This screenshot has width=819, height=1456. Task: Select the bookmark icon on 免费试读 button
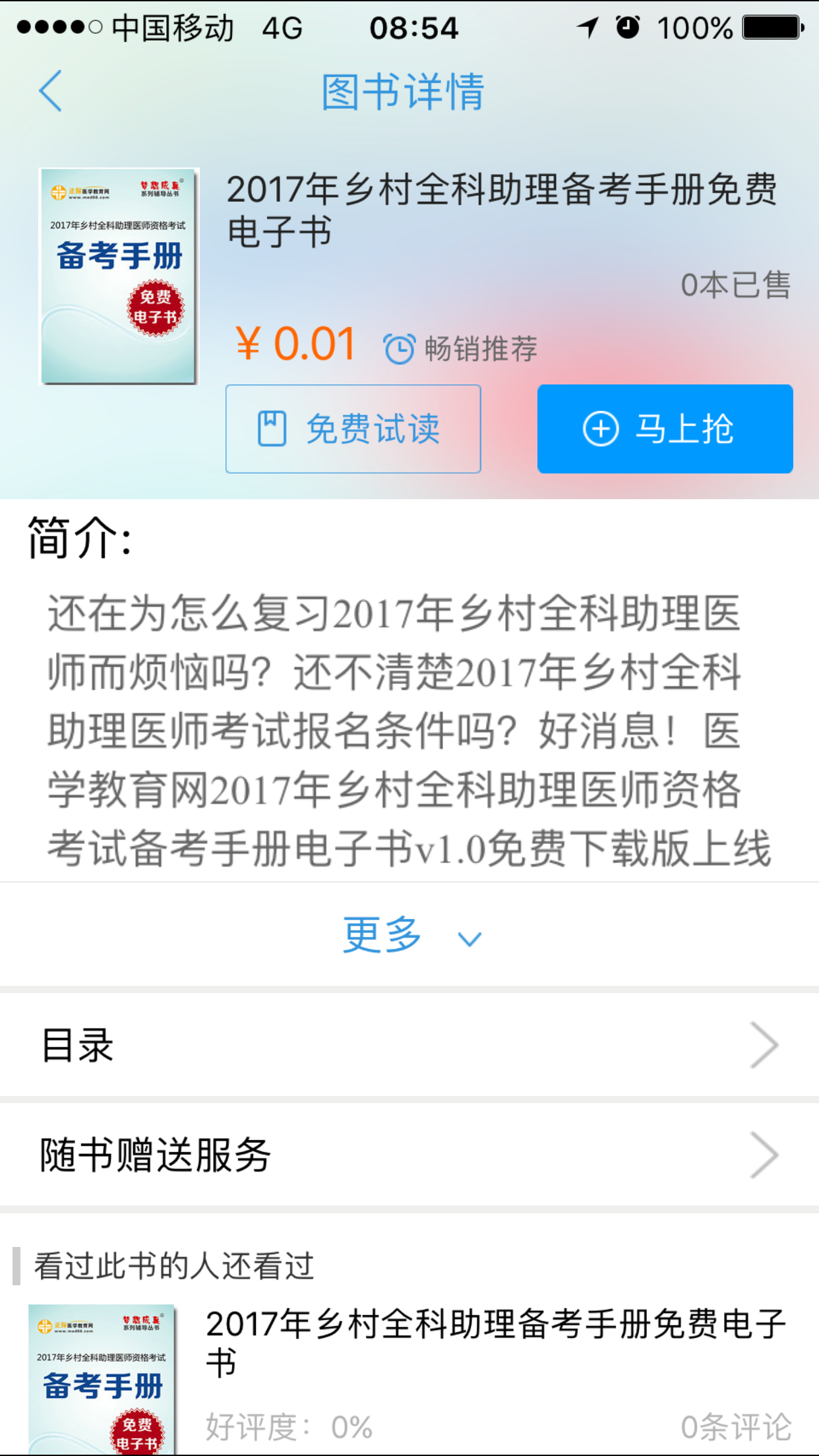270,427
